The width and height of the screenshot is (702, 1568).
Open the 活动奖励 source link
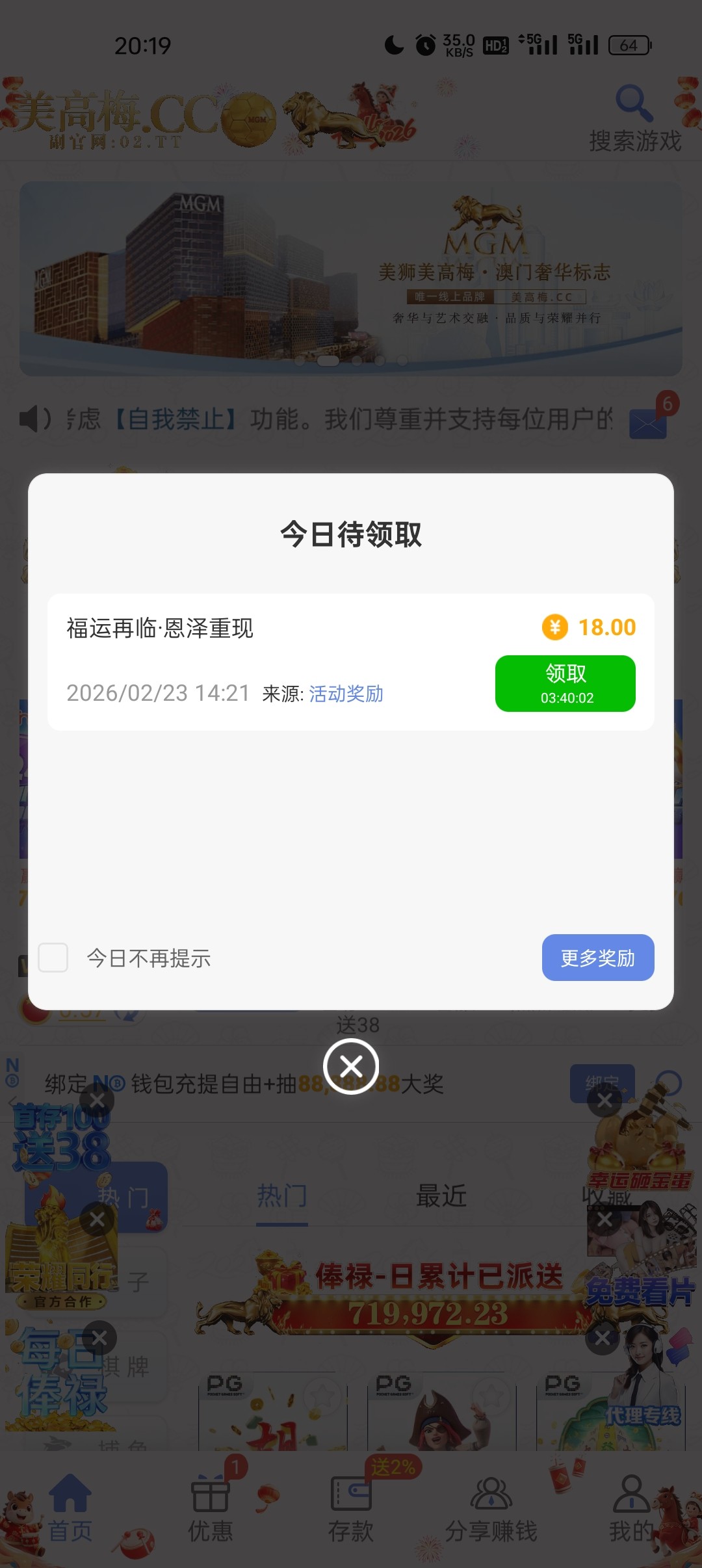click(x=346, y=694)
